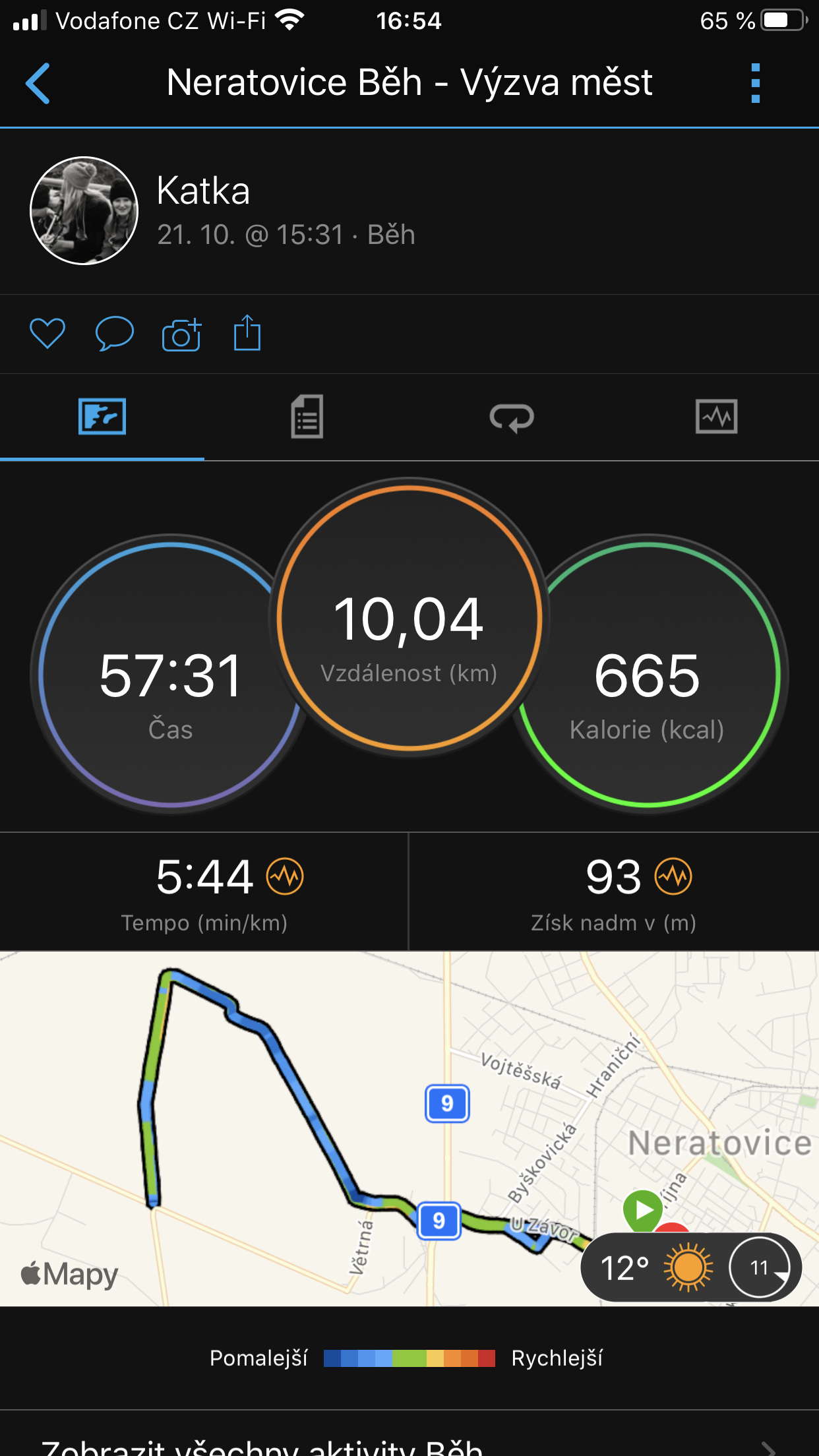Open the pace chart icon beside 5:44

tap(285, 876)
